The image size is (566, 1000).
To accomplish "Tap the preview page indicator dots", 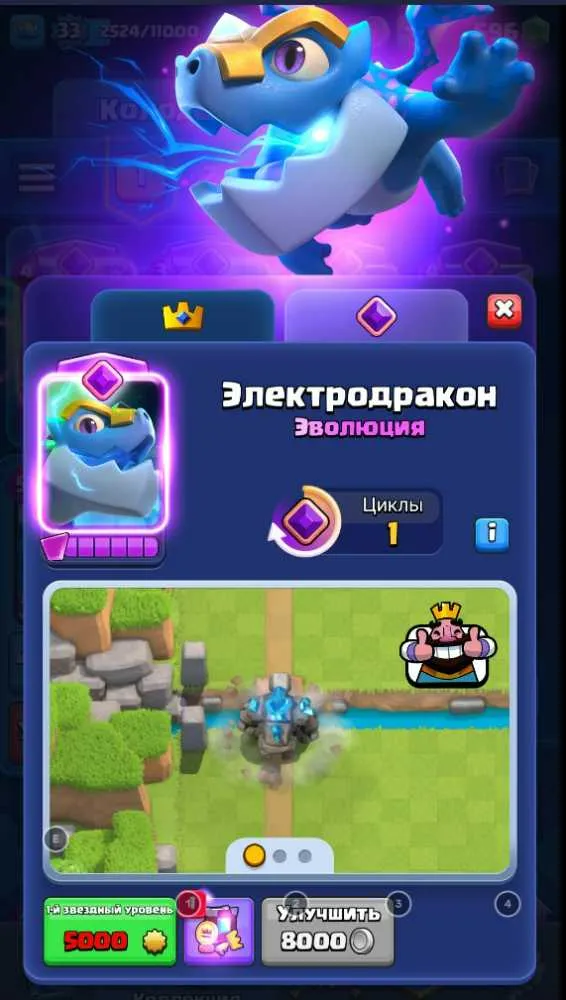I will (x=279, y=855).
